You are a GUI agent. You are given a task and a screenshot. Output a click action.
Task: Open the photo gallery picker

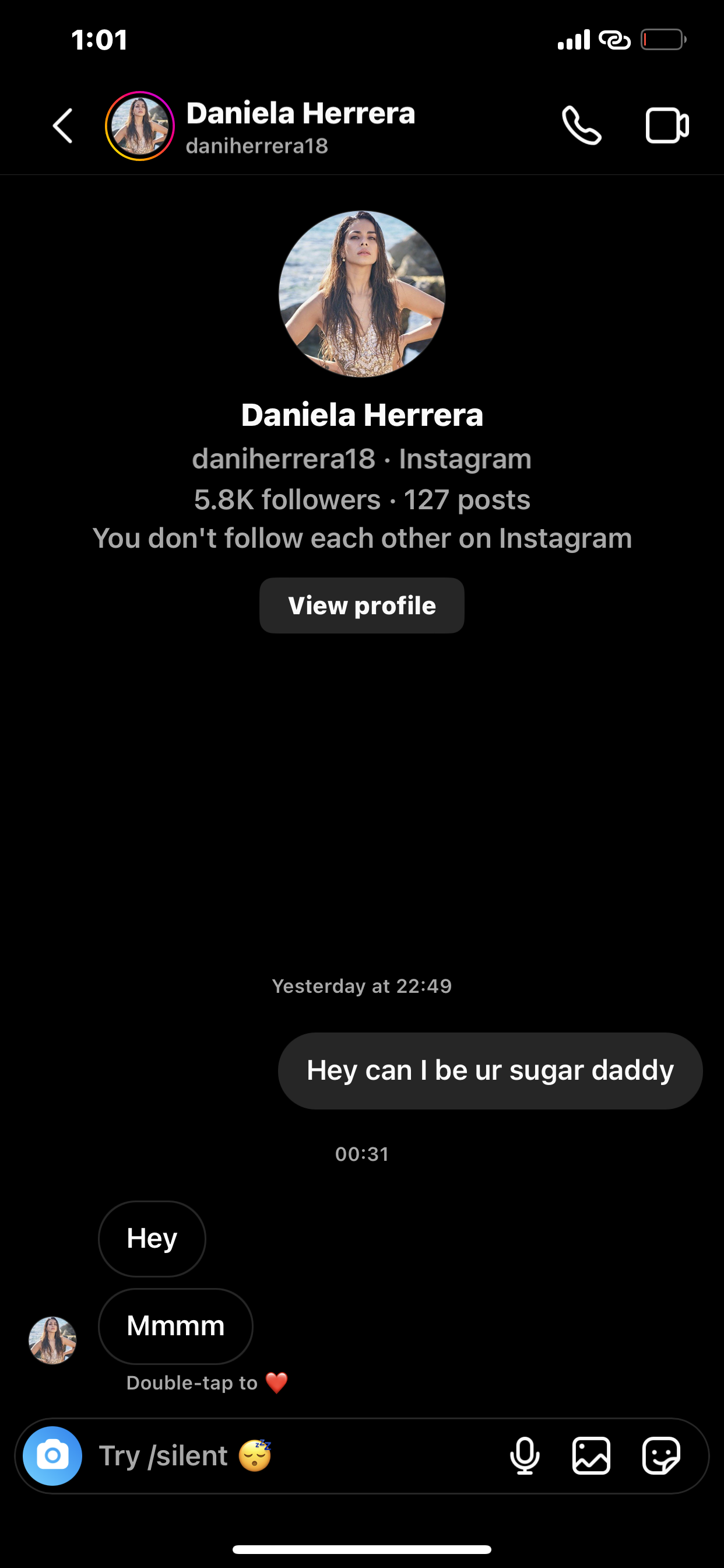[x=591, y=1456]
